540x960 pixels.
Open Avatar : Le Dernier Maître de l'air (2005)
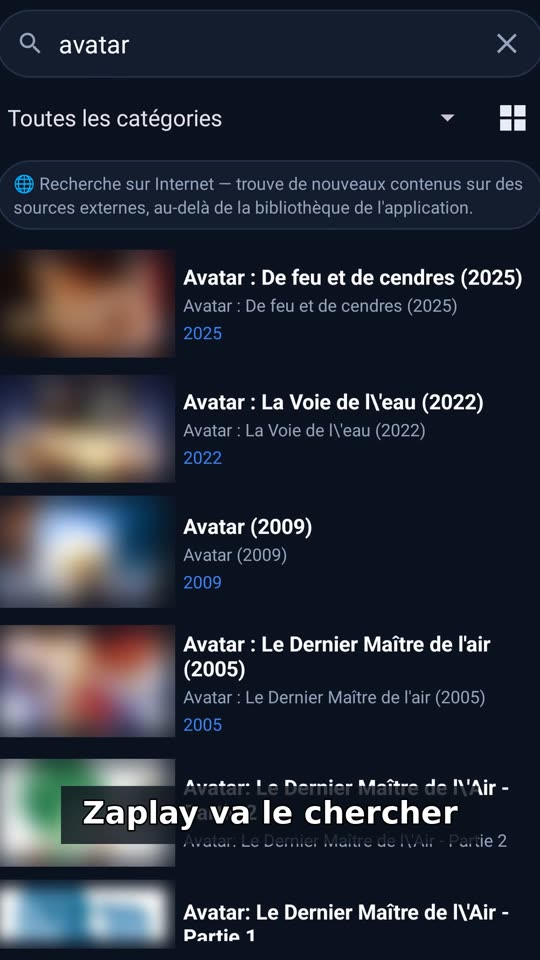click(270, 682)
